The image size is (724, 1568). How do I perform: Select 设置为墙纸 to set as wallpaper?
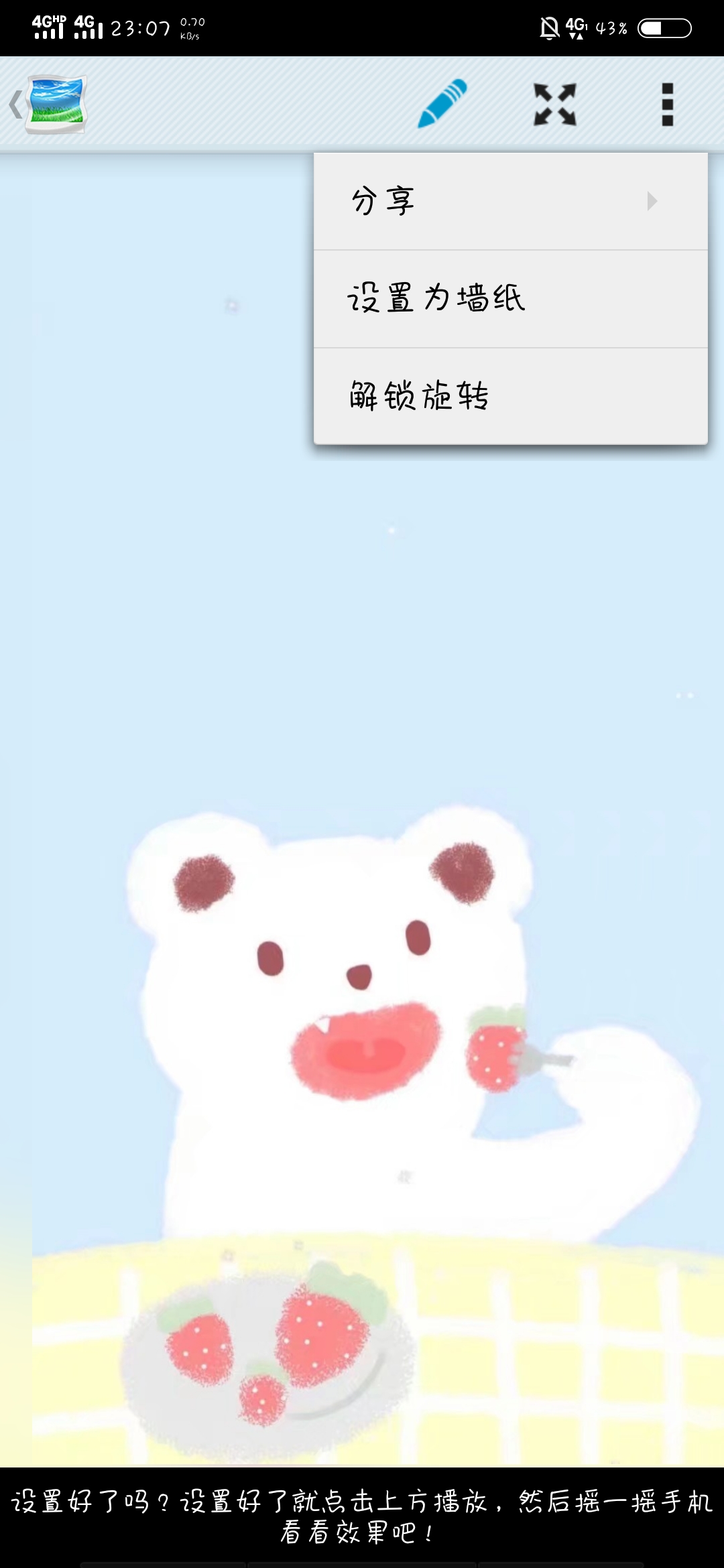tap(510, 299)
